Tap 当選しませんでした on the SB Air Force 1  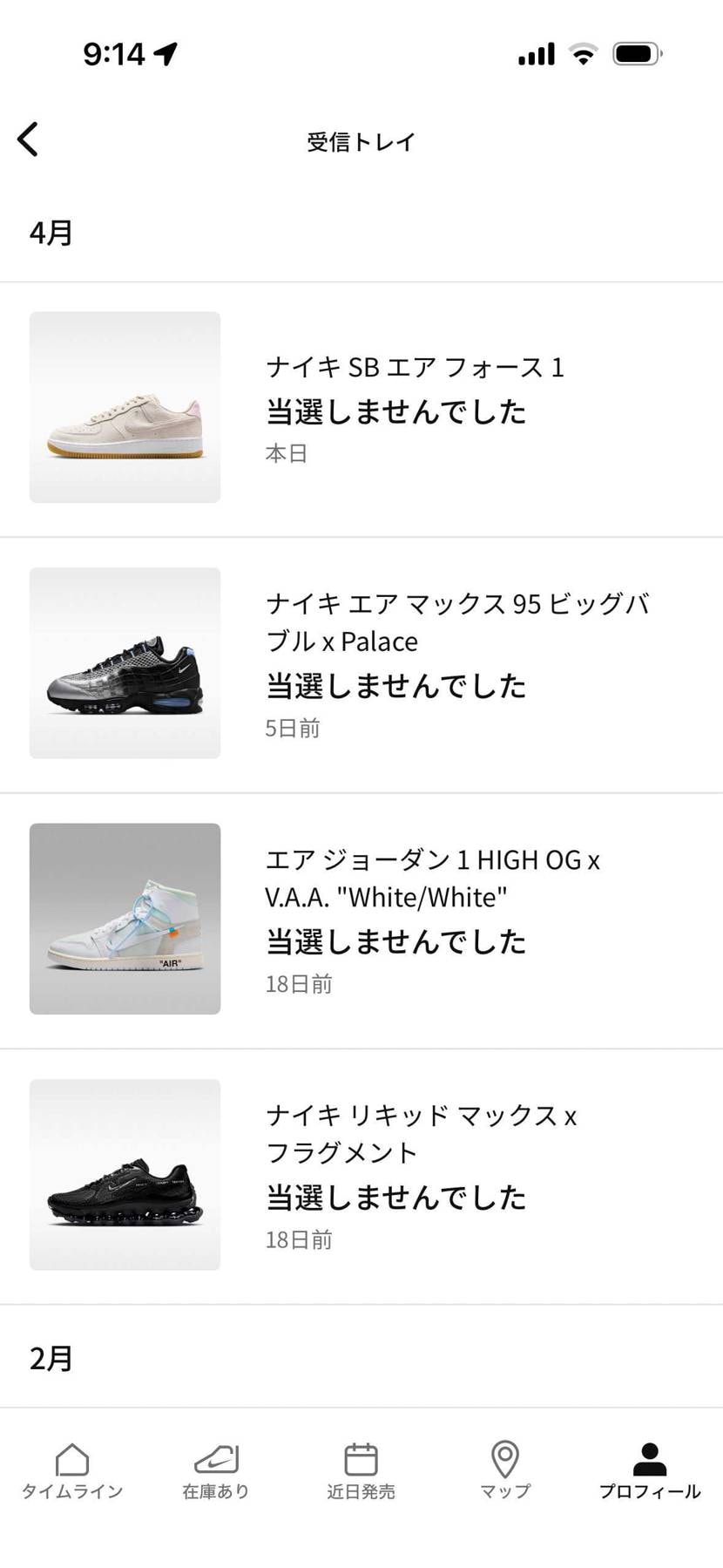click(x=396, y=412)
